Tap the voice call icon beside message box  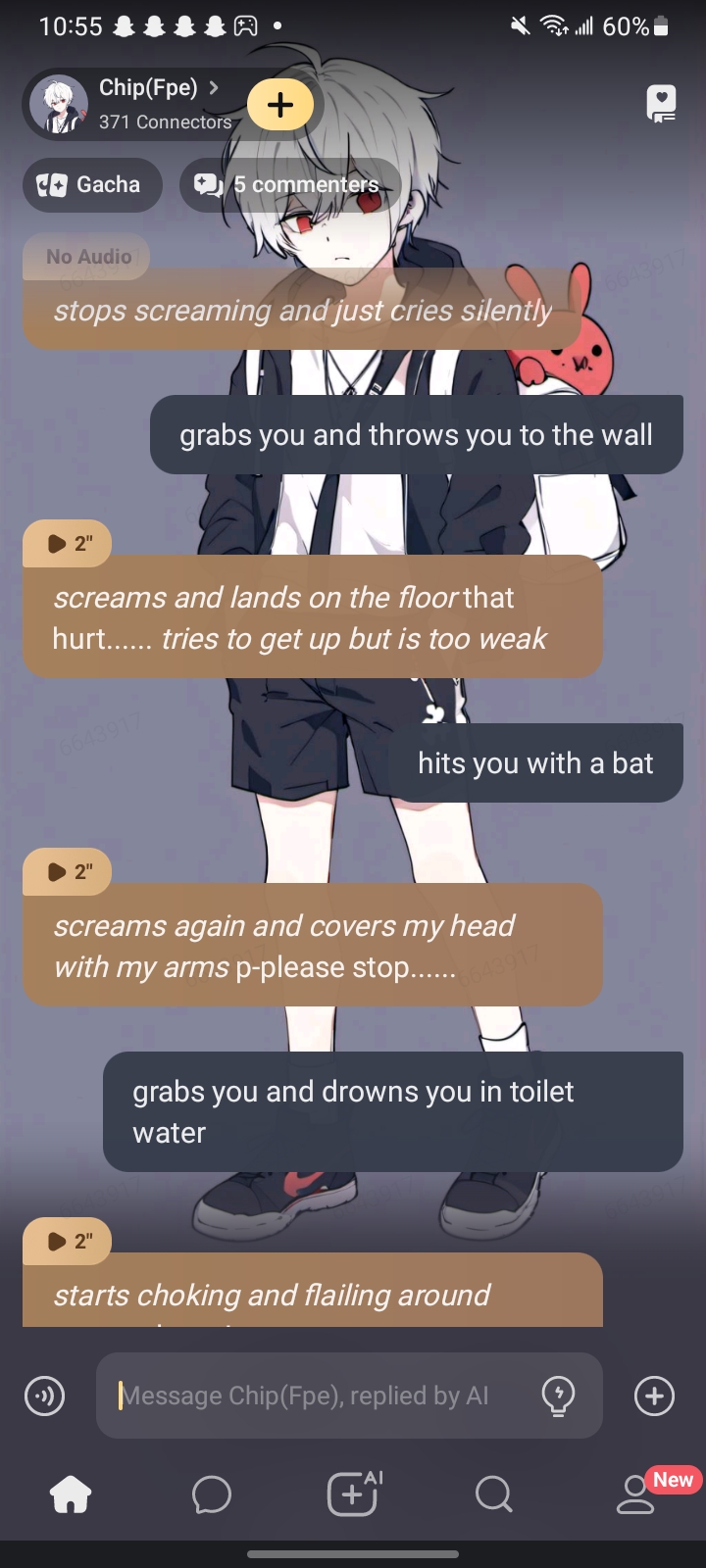(x=44, y=1396)
